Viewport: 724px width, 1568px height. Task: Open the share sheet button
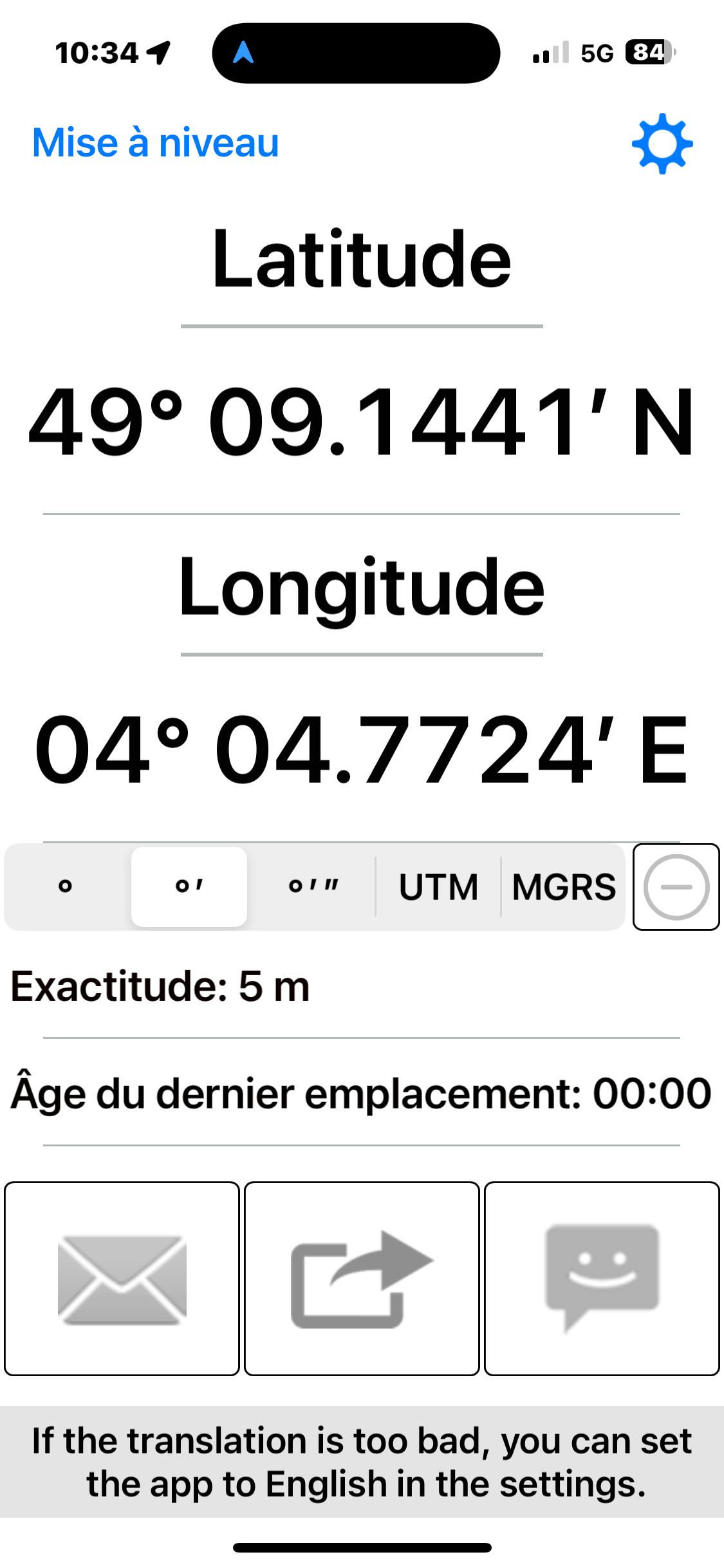362,1278
